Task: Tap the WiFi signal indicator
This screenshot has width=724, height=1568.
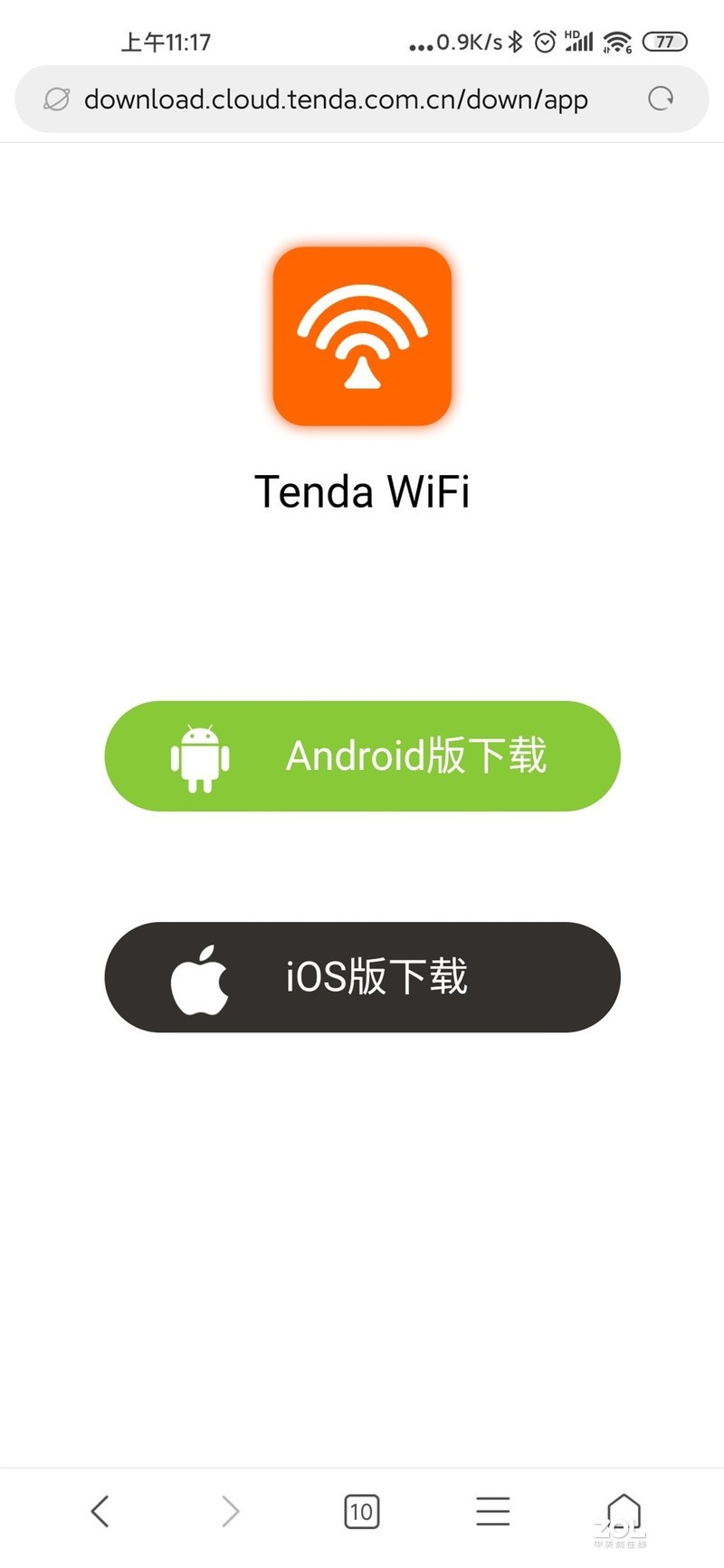Action: coord(618,41)
